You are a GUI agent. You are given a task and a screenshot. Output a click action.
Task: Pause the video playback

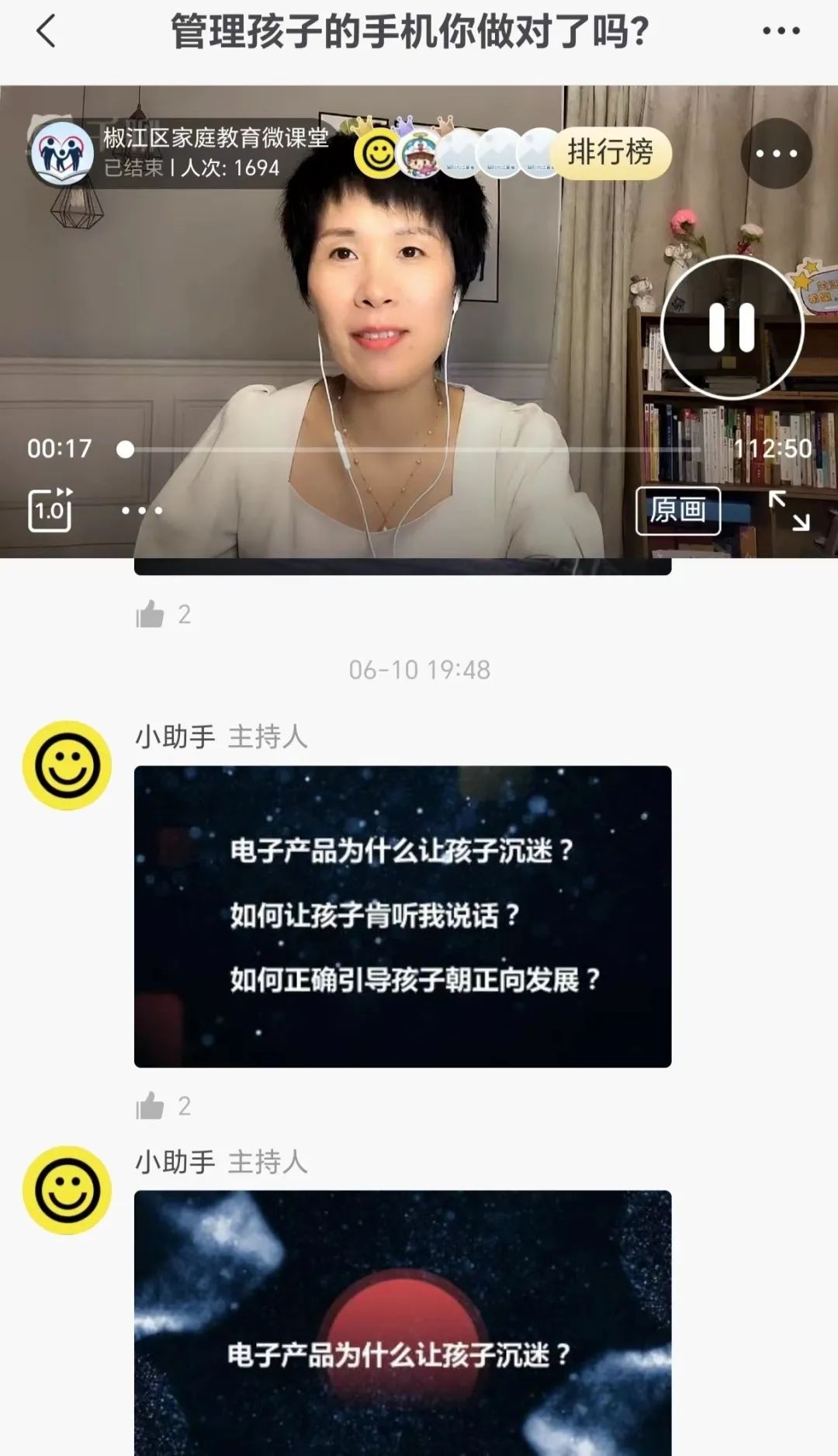coord(732,328)
